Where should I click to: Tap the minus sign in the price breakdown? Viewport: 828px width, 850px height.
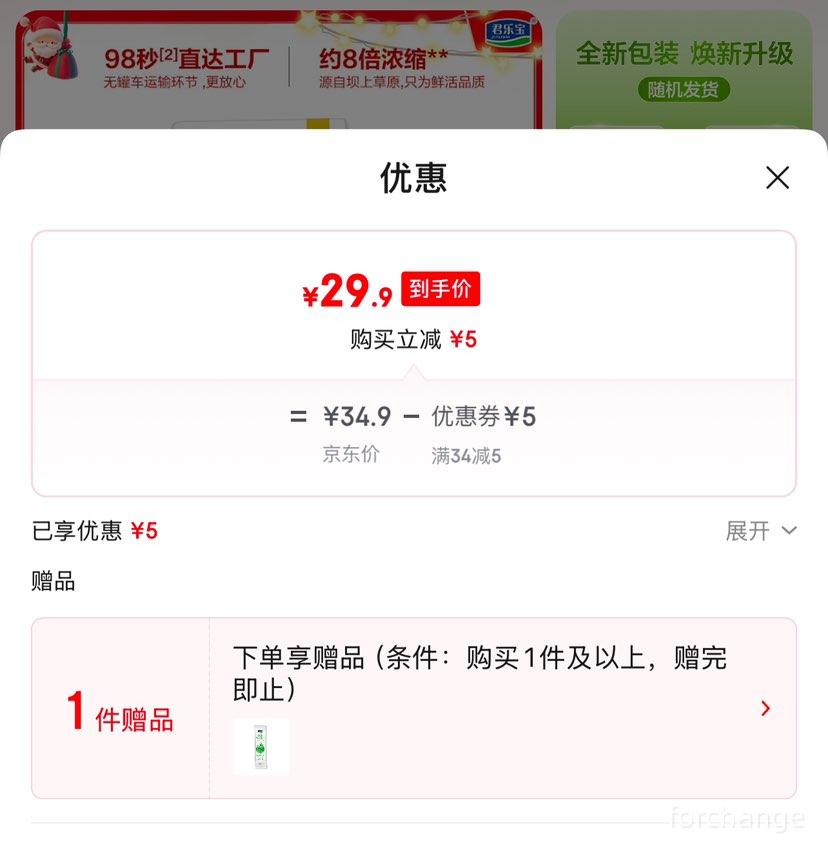pyautogui.click(x=413, y=416)
